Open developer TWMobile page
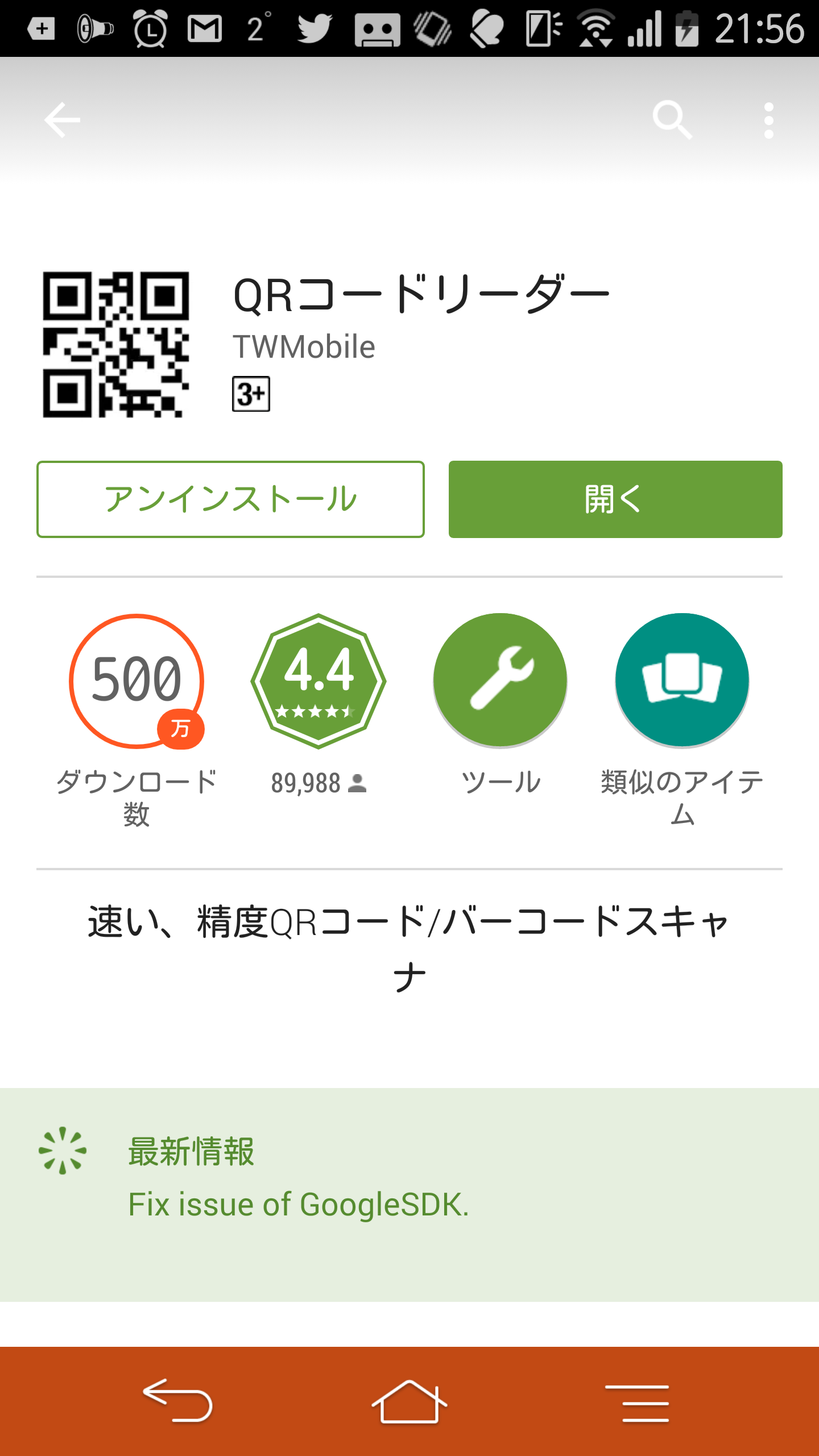 point(304,347)
